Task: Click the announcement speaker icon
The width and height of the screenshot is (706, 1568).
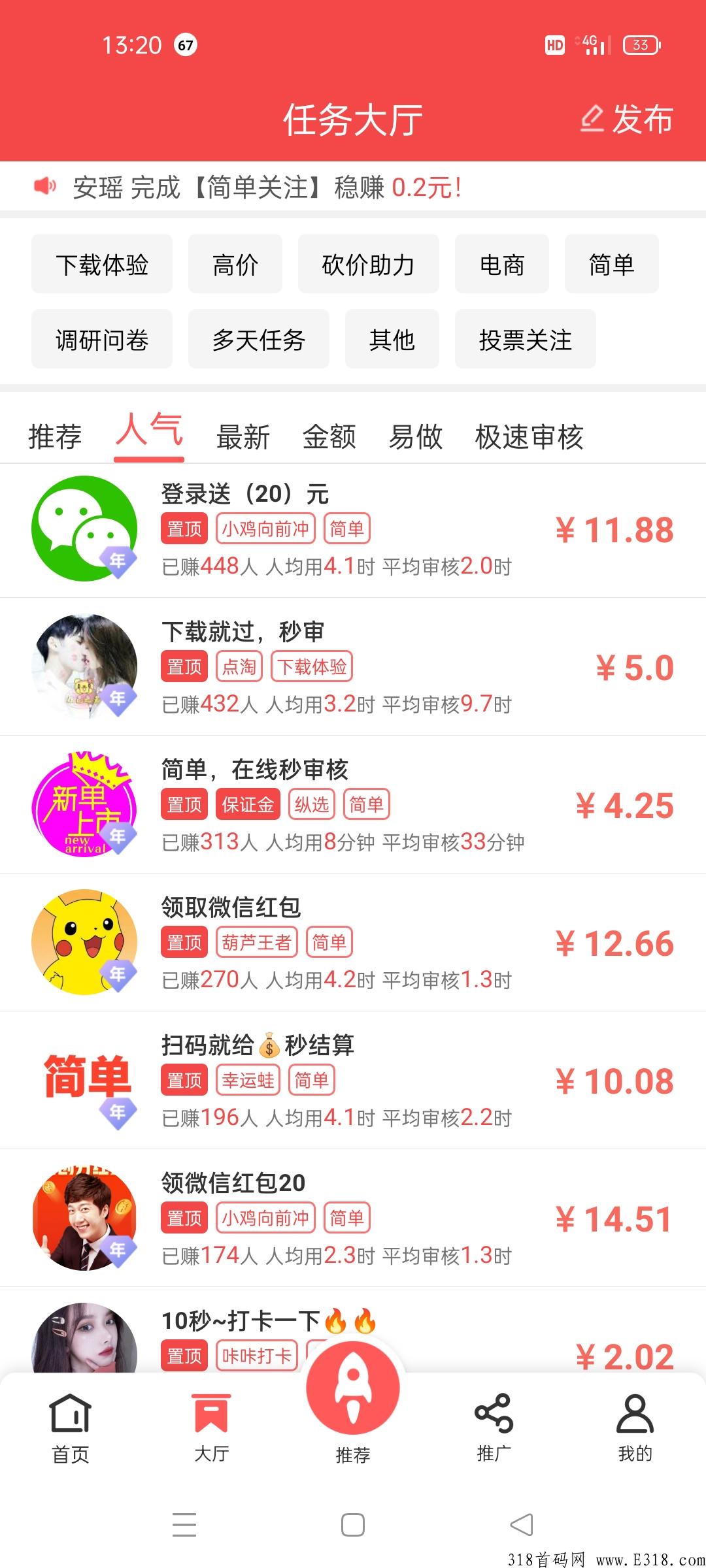Action: click(43, 186)
